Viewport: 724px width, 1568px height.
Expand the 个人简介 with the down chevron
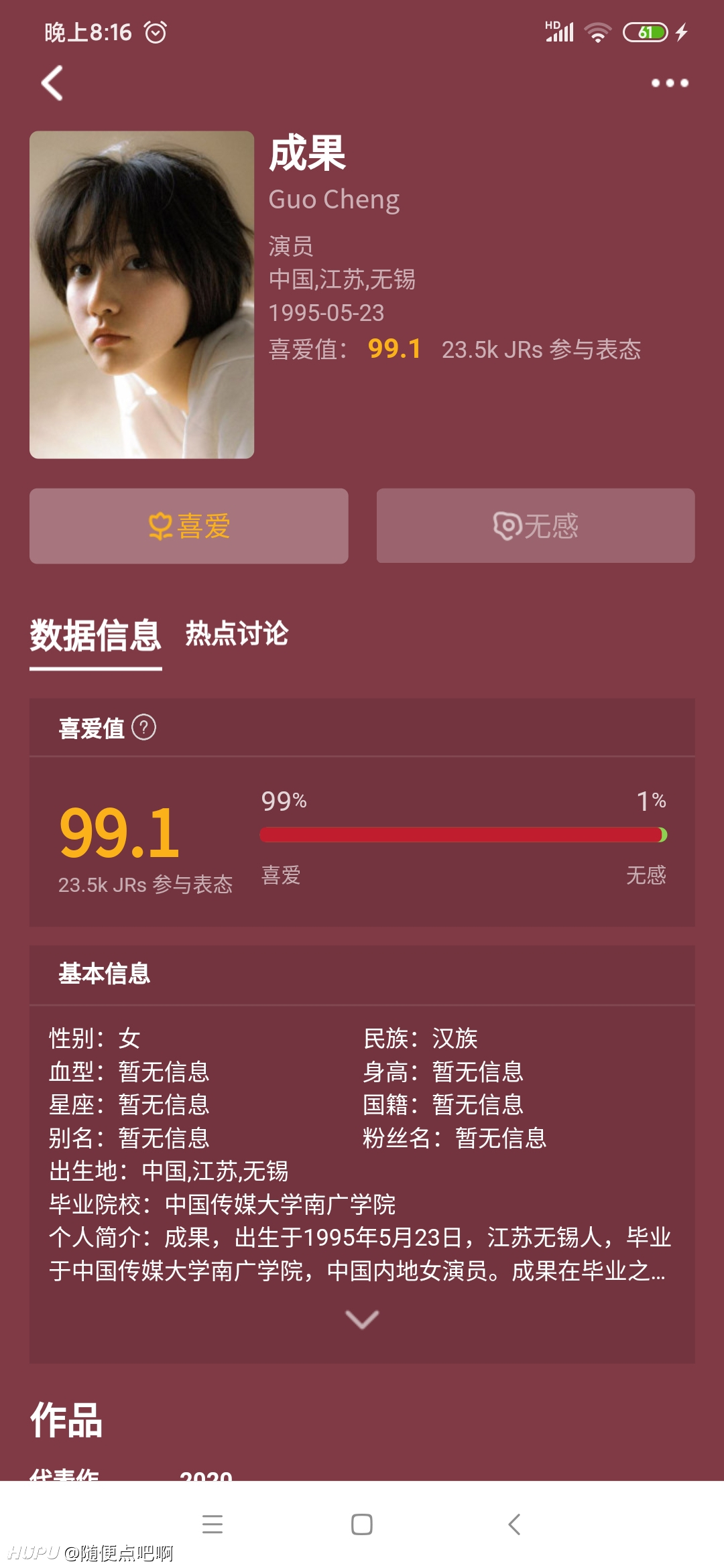pyautogui.click(x=362, y=1319)
